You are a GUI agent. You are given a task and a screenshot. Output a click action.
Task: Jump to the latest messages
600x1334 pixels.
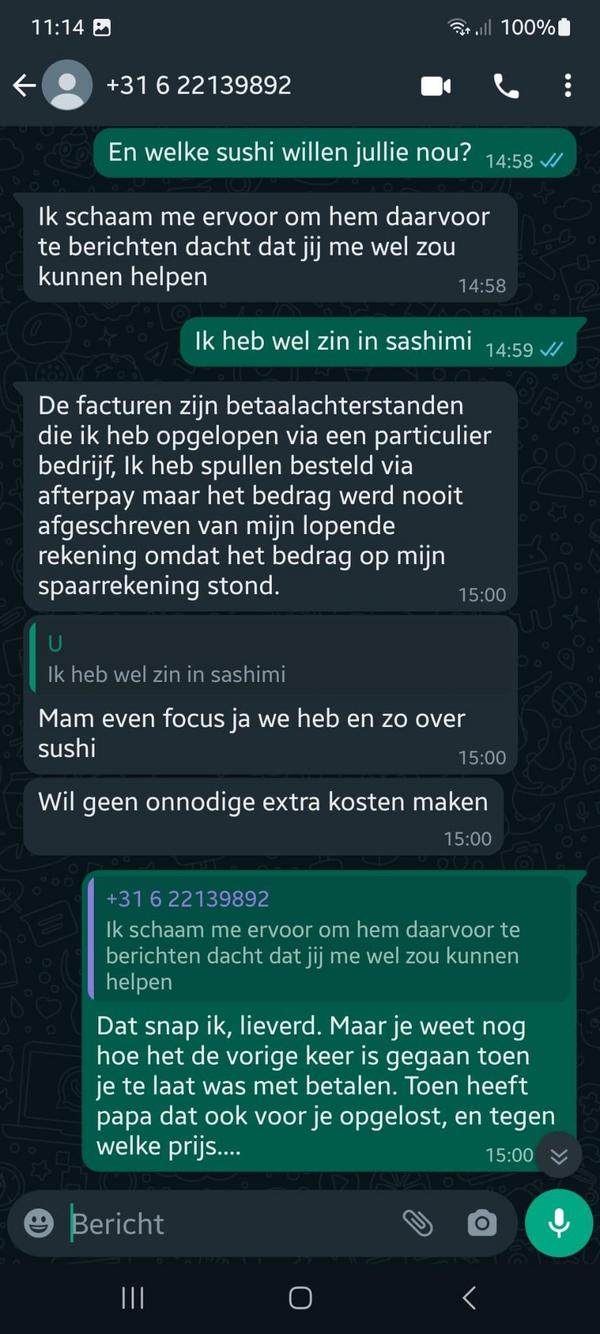pos(559,1157)
